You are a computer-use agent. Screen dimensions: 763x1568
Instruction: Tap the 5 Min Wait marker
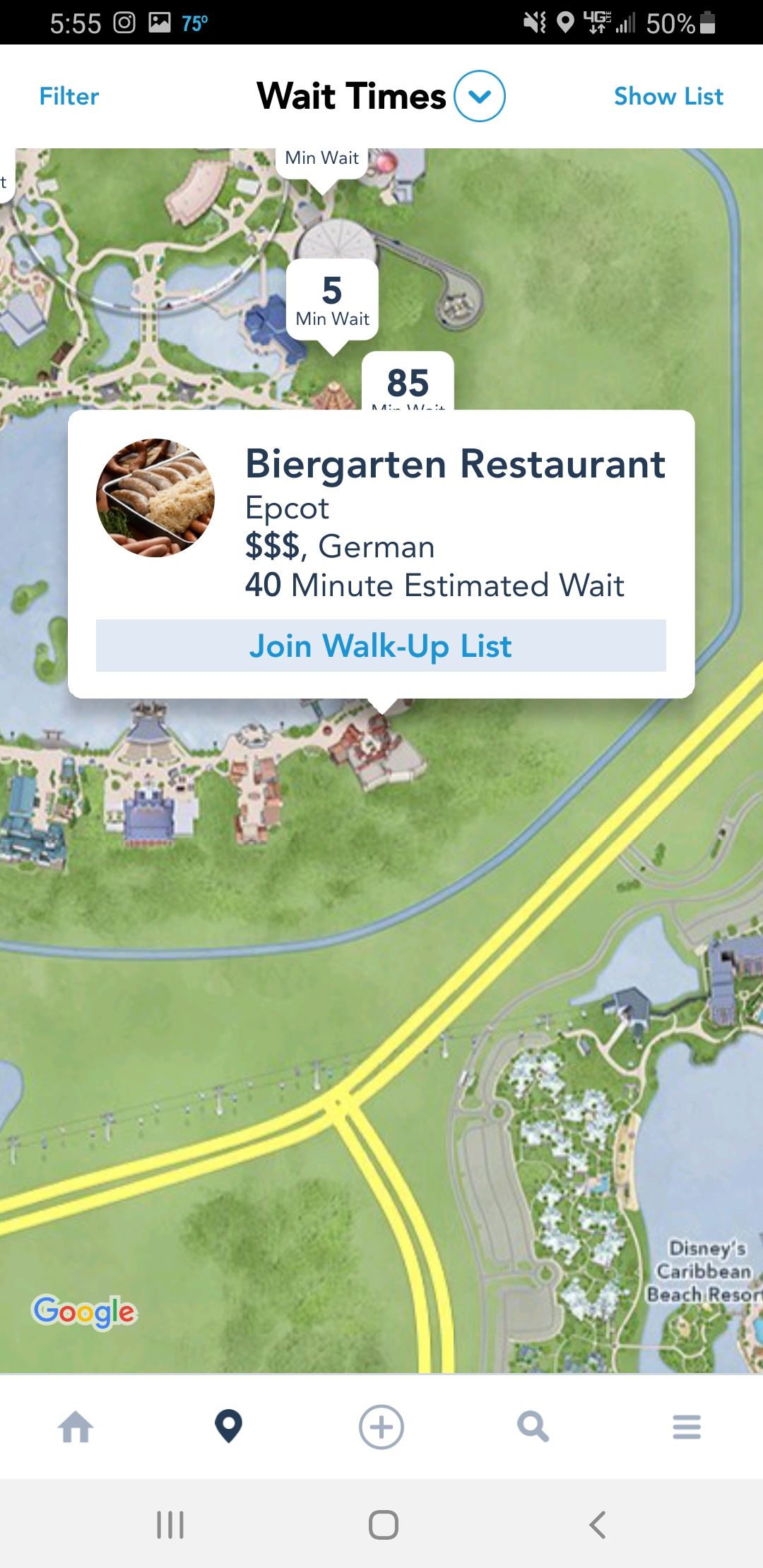pyautogui.click(x=332, y=299)
